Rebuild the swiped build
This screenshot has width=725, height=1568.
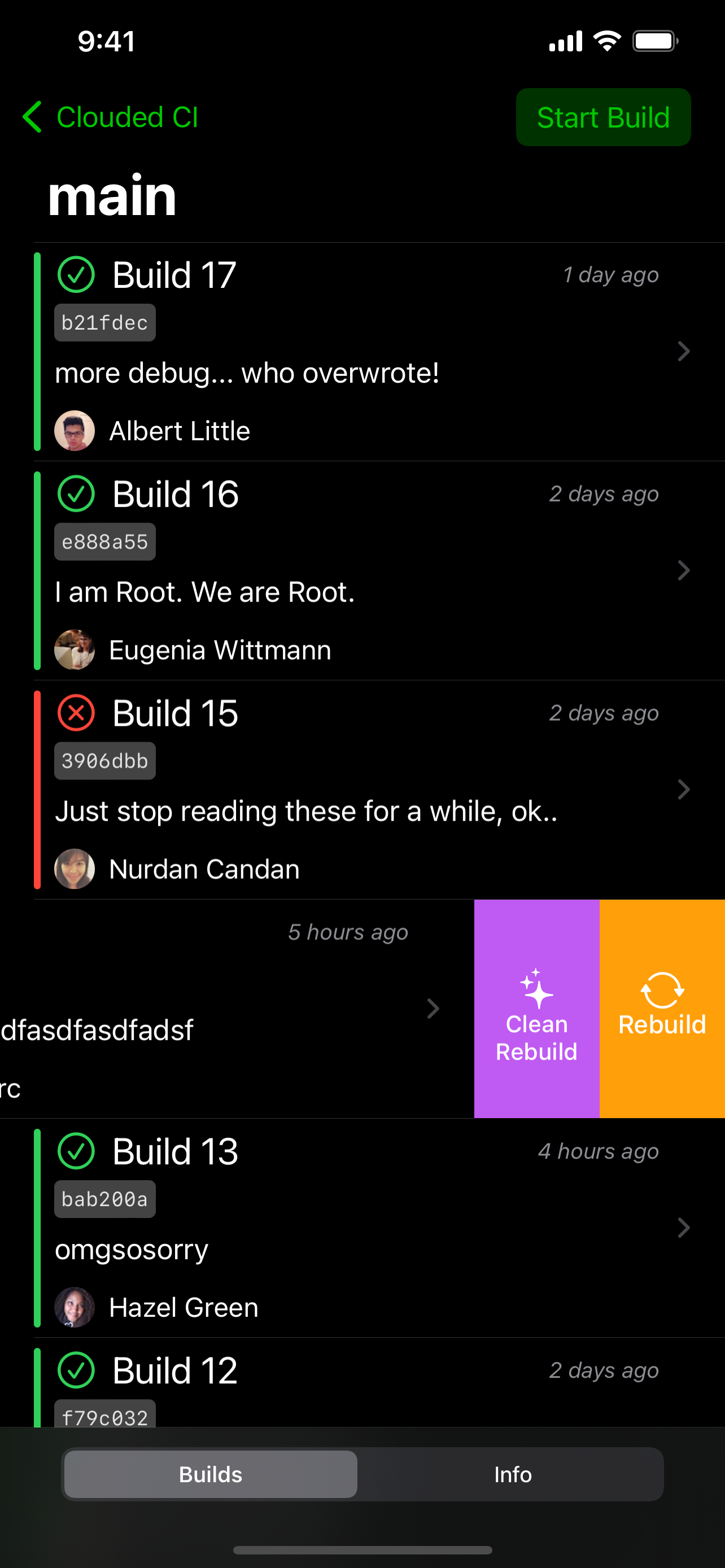[x=662, y=1009]
